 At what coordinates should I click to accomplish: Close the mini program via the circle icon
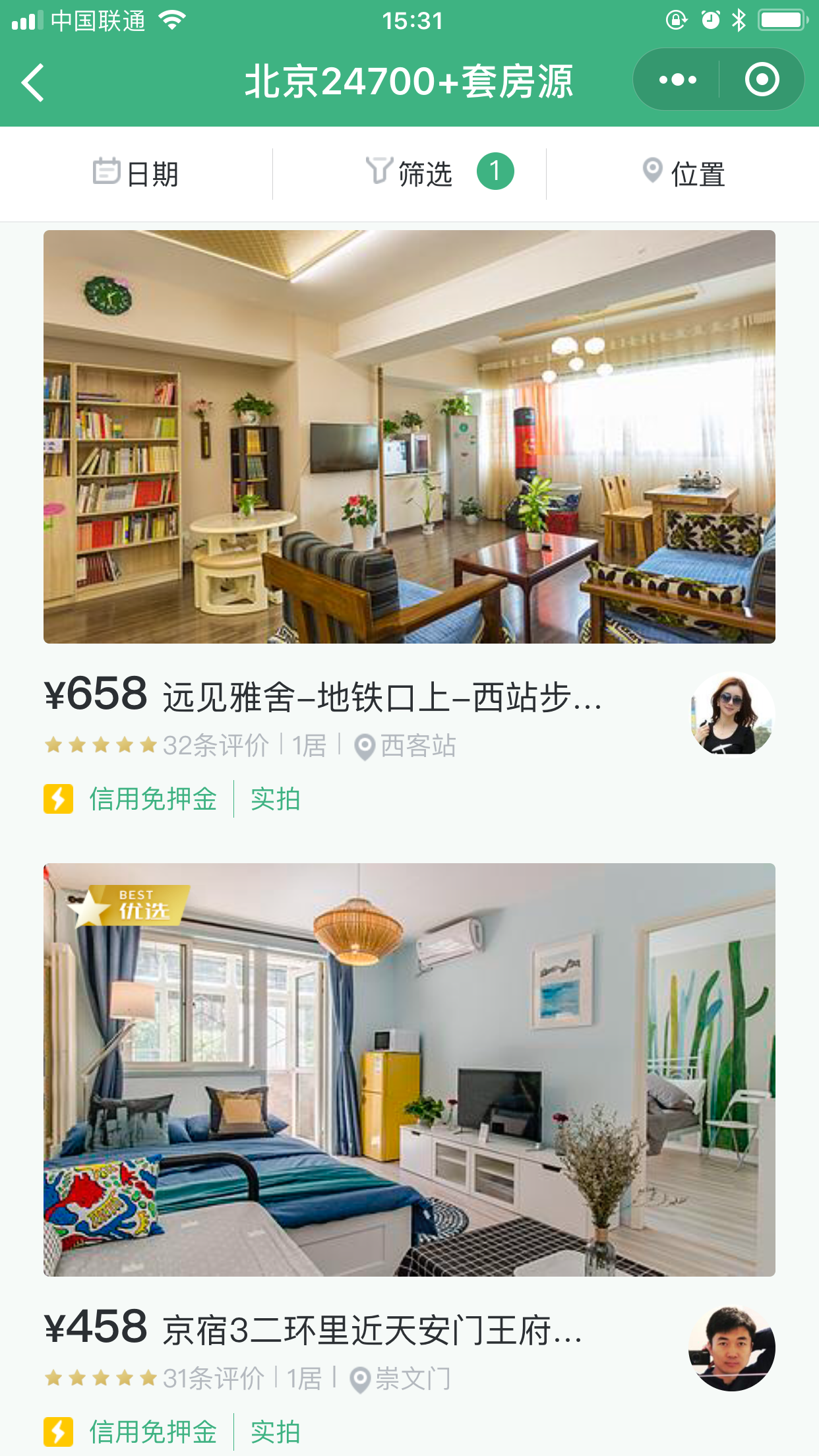click(762, 80)
